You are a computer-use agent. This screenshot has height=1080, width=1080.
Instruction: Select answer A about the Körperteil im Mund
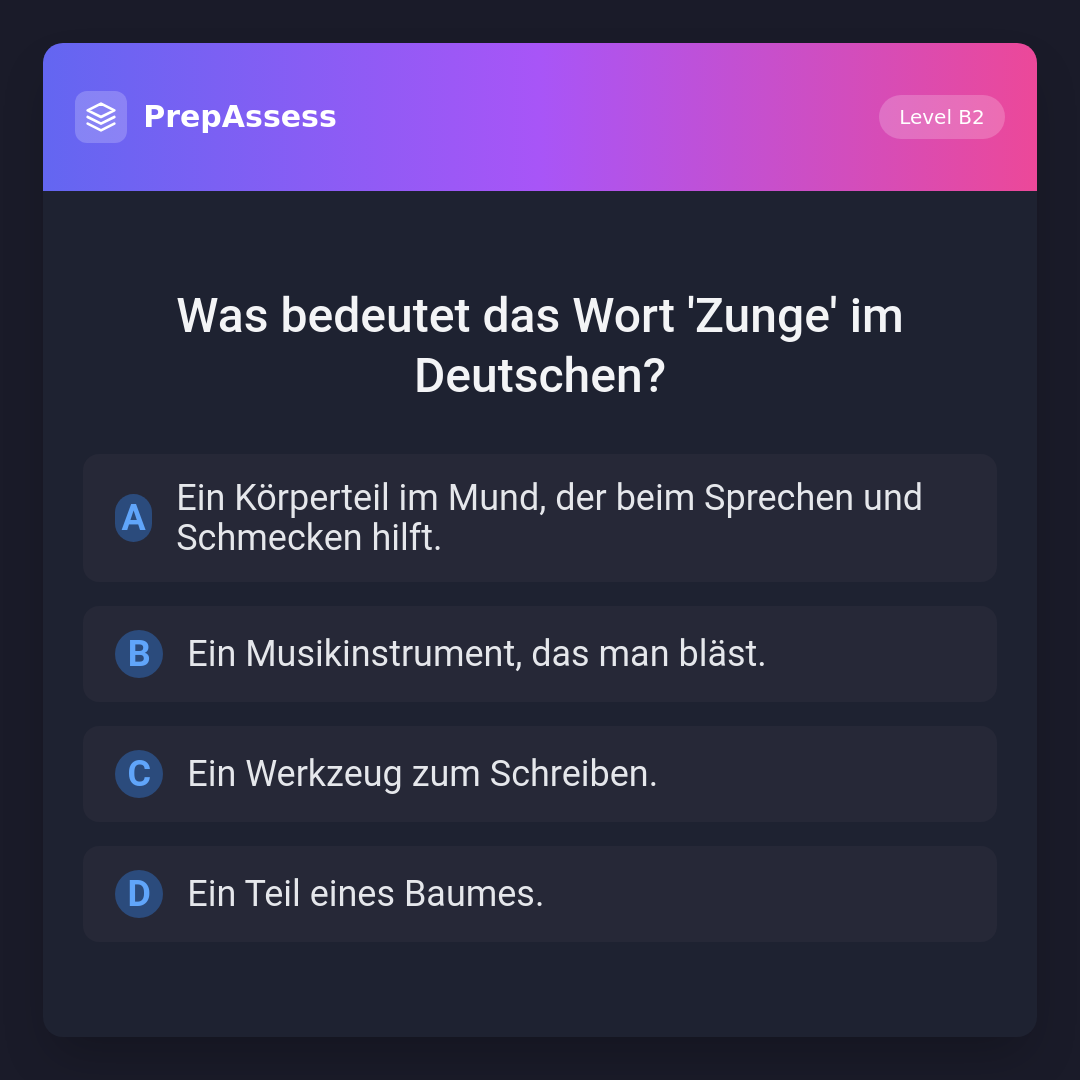[x=540, y=518]
